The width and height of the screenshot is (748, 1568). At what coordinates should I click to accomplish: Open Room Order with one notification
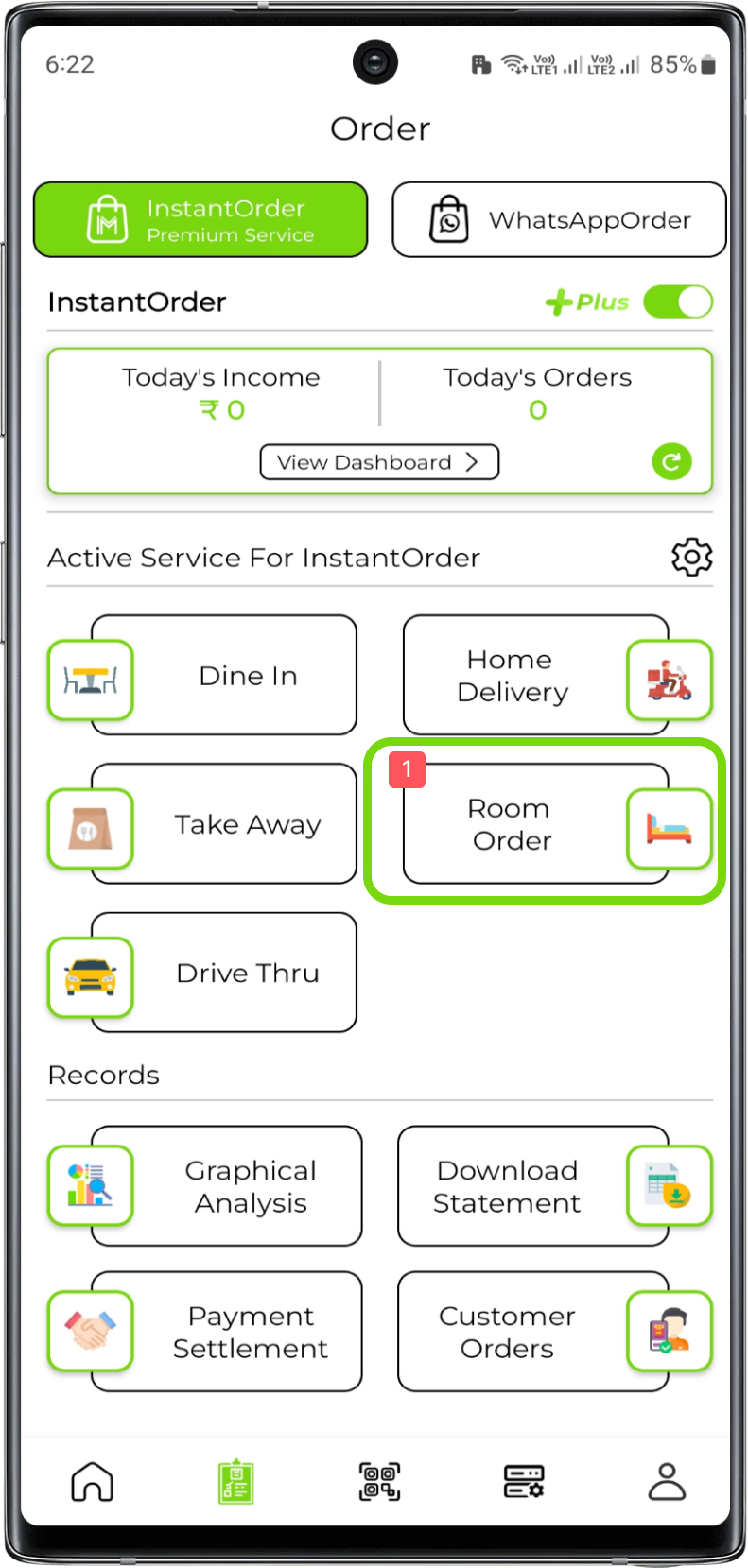pos(535,824)
